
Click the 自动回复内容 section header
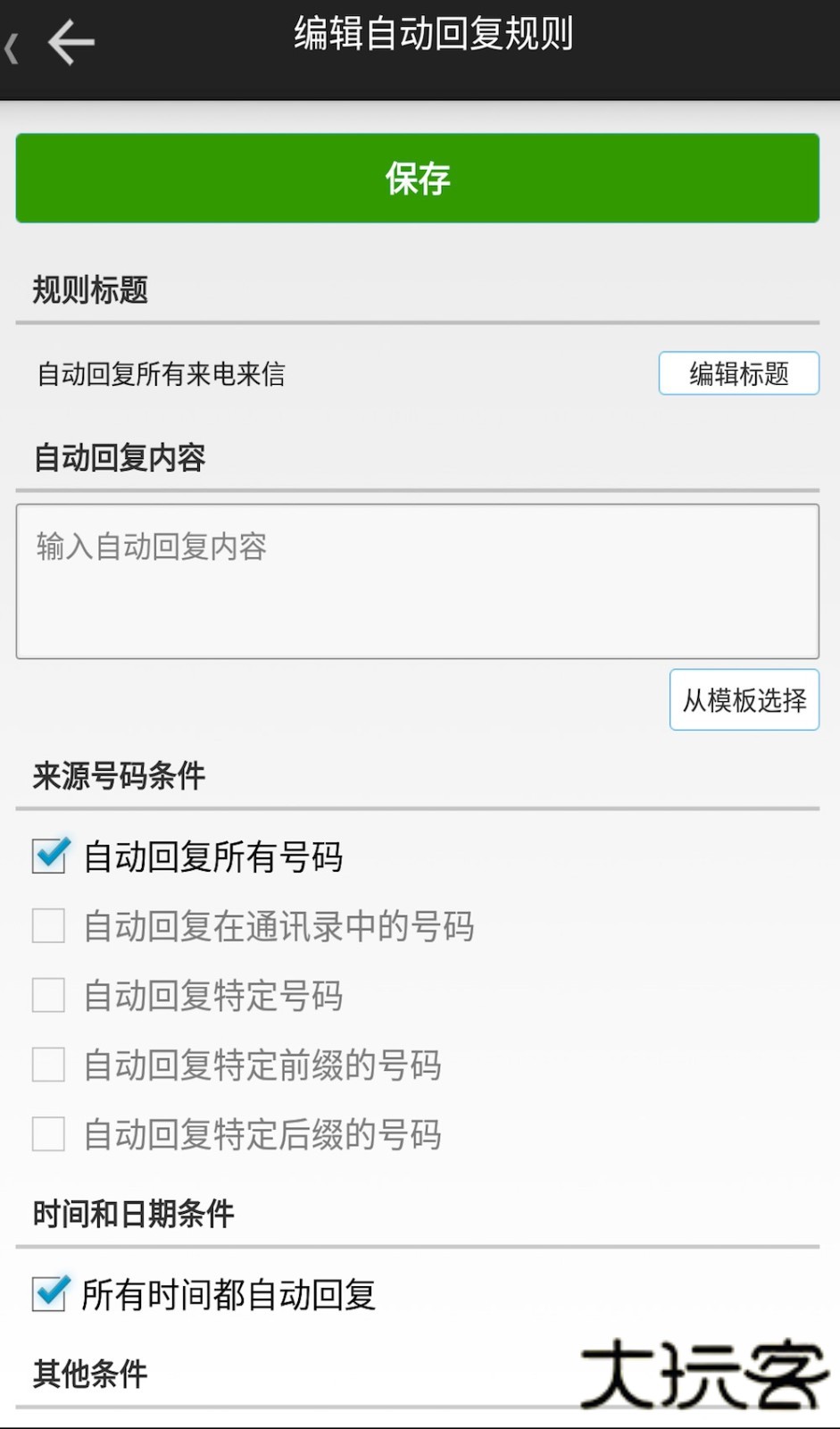point(120,456)
